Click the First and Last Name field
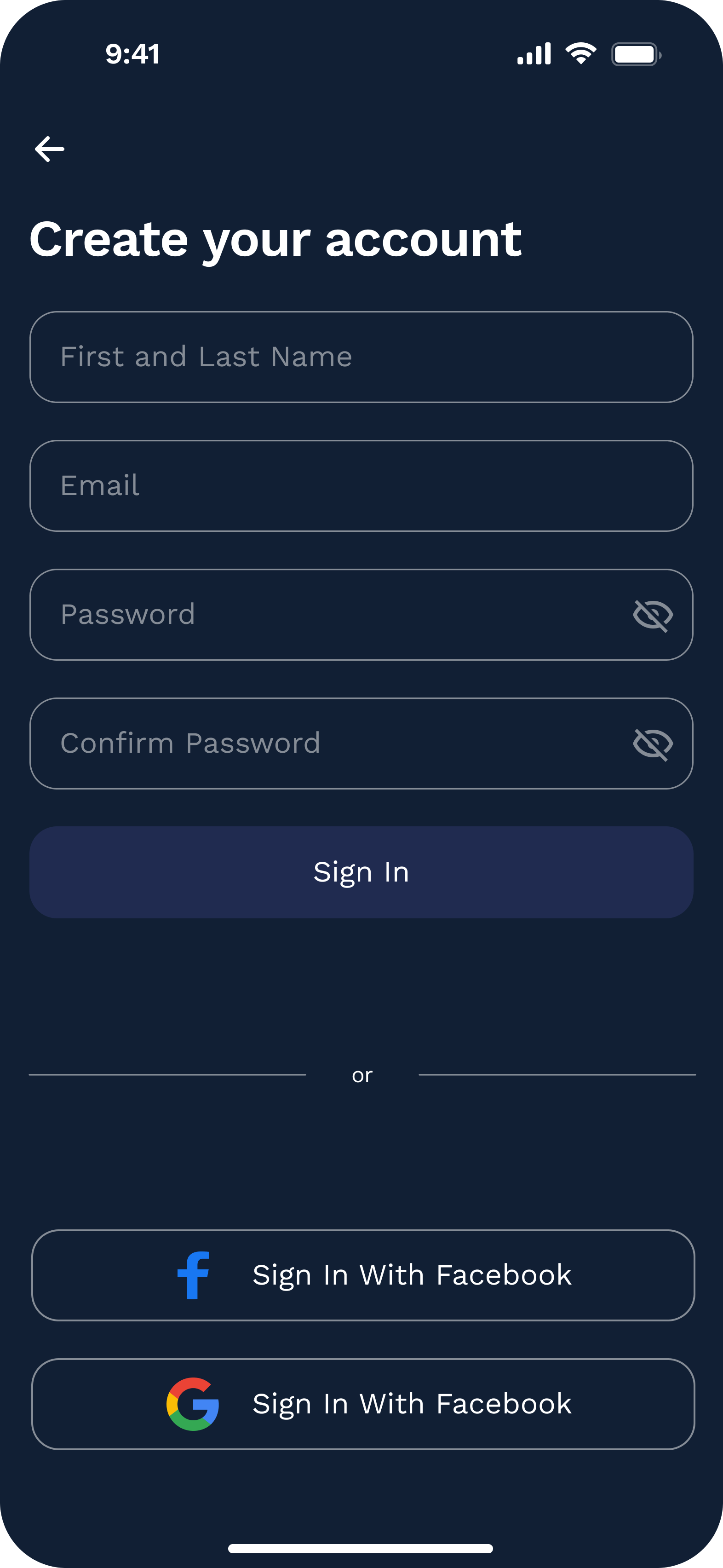Viewport: 723px width, 1568px height. click(361, 357)
